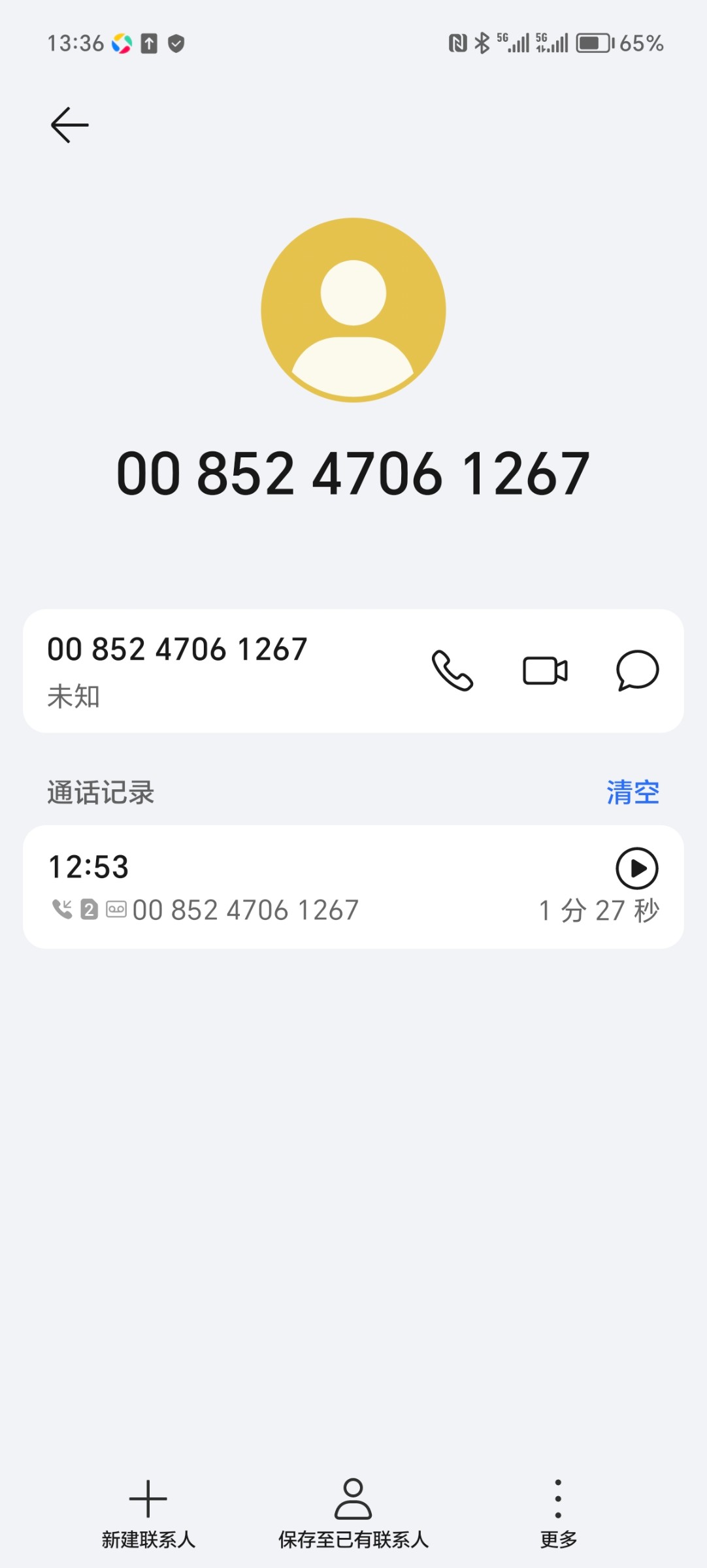
Task: Tap the yellow contact avatar
Action: click(x=354, y=310)
